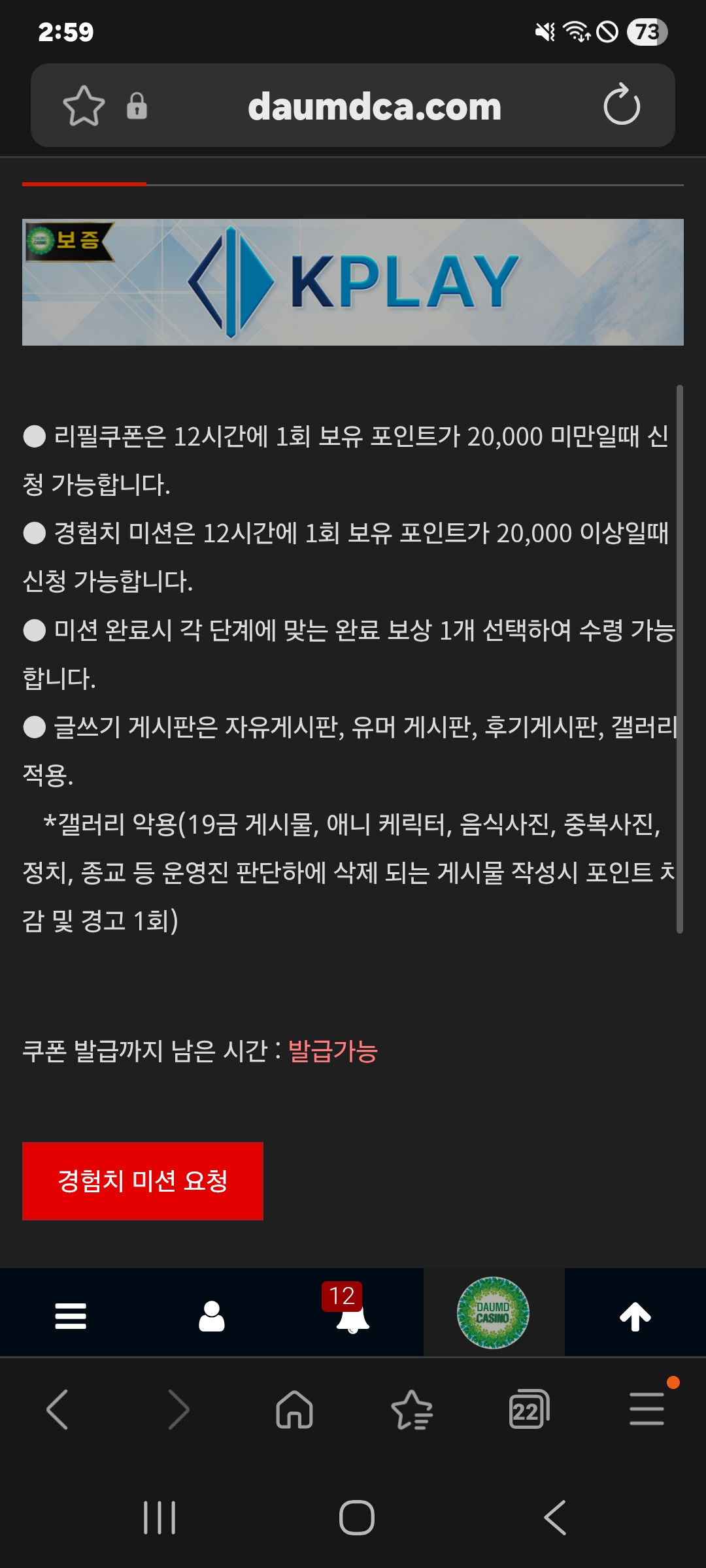This screenshot has width=706, height=1568.
Task: Reload the daumdca.com page
Action: pyautogui.click(x=622, y=105)
